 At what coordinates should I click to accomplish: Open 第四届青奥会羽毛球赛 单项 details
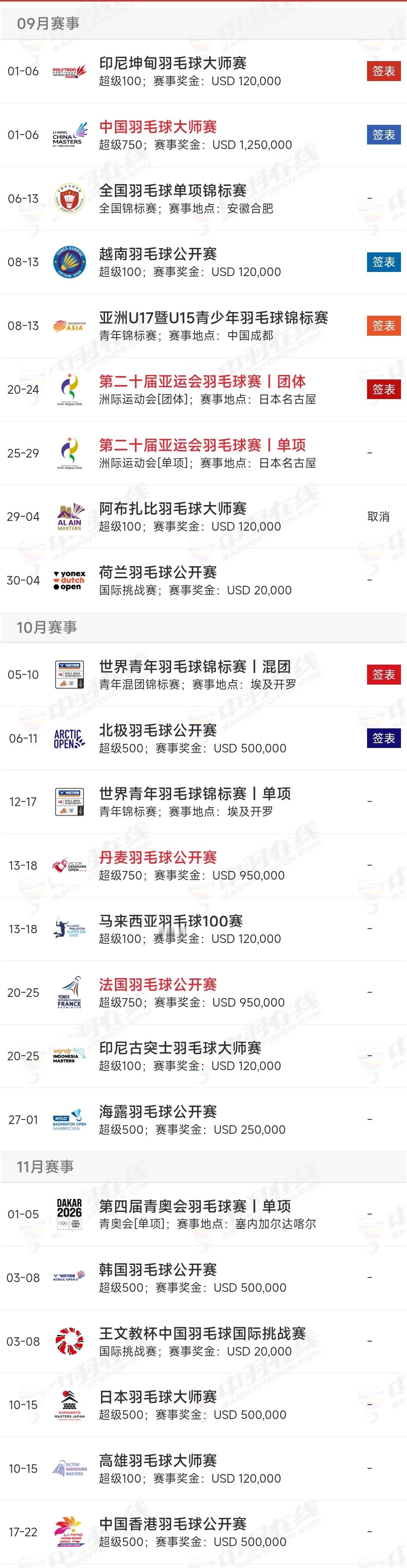(203, 1214)
